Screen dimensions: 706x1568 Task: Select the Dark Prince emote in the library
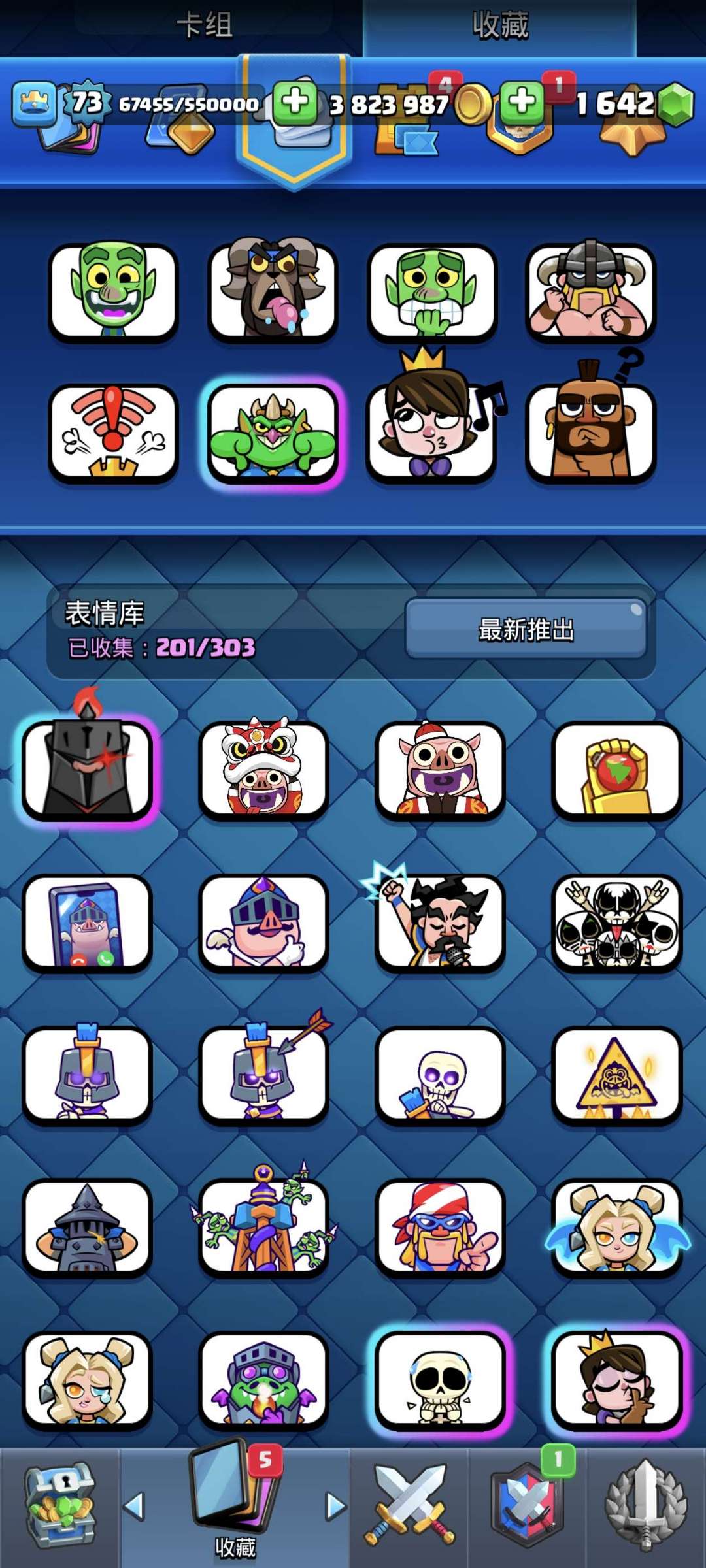88,777
